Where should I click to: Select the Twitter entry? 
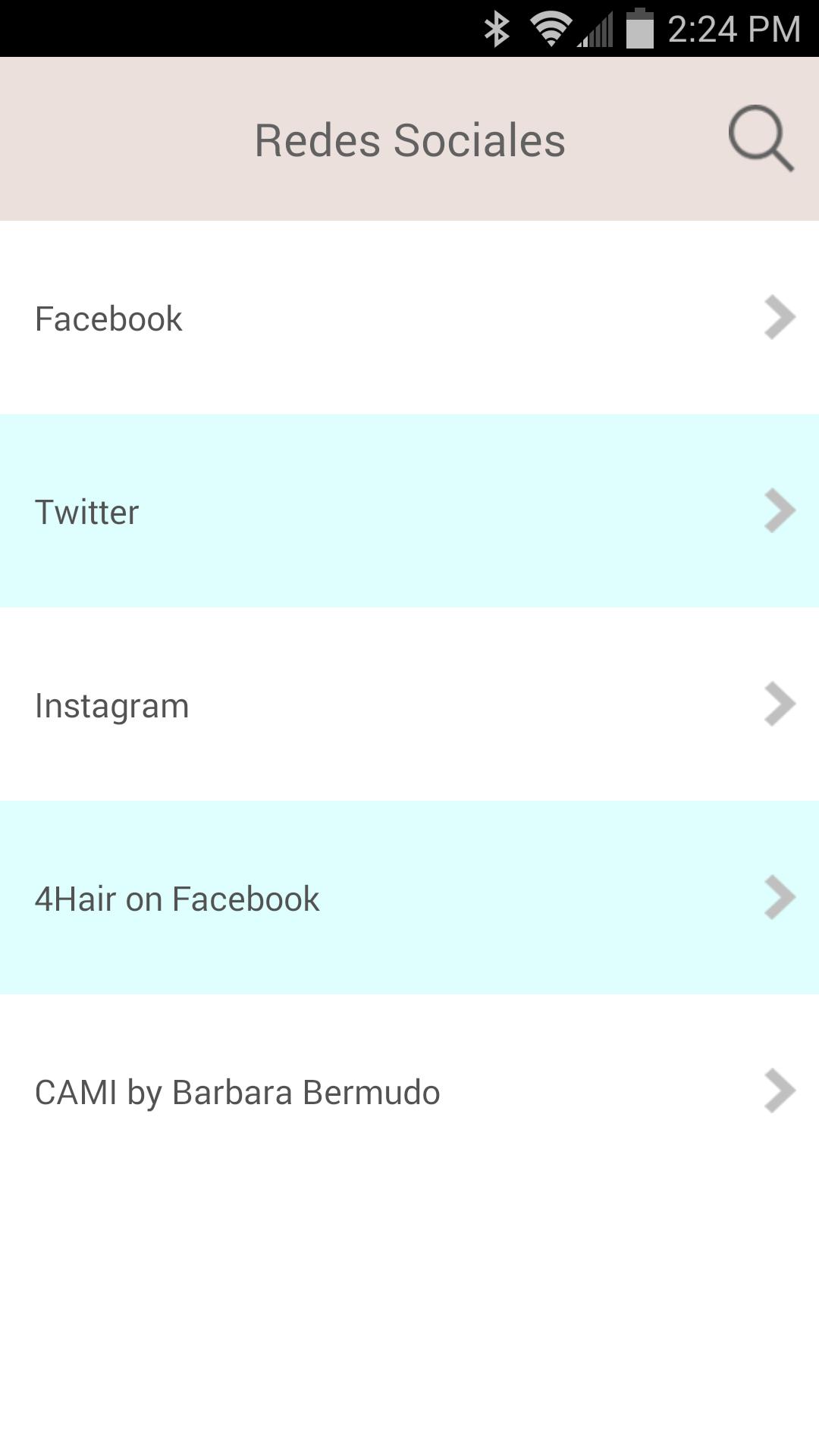pos(409,511)
